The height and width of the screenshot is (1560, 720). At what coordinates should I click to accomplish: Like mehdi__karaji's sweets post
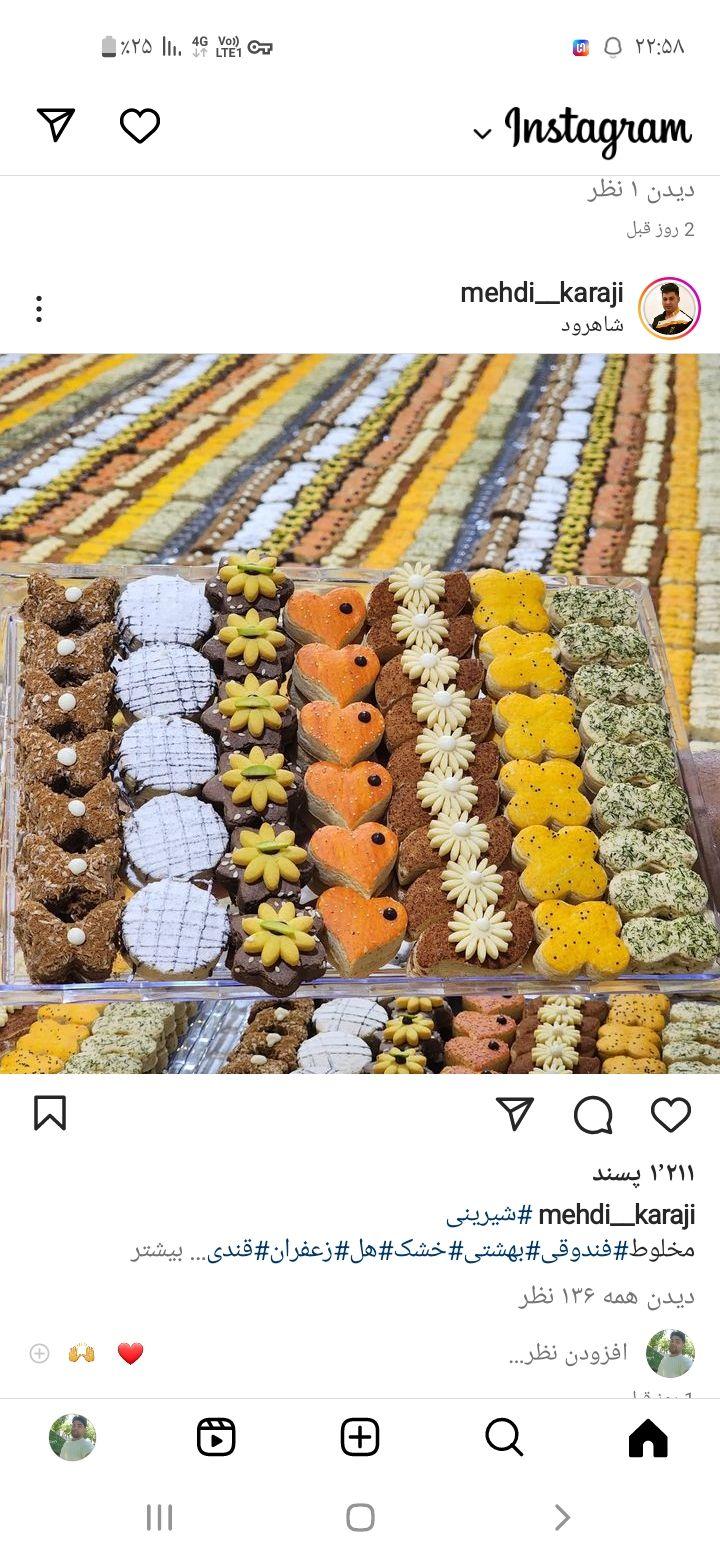[x=670, y=1114]
